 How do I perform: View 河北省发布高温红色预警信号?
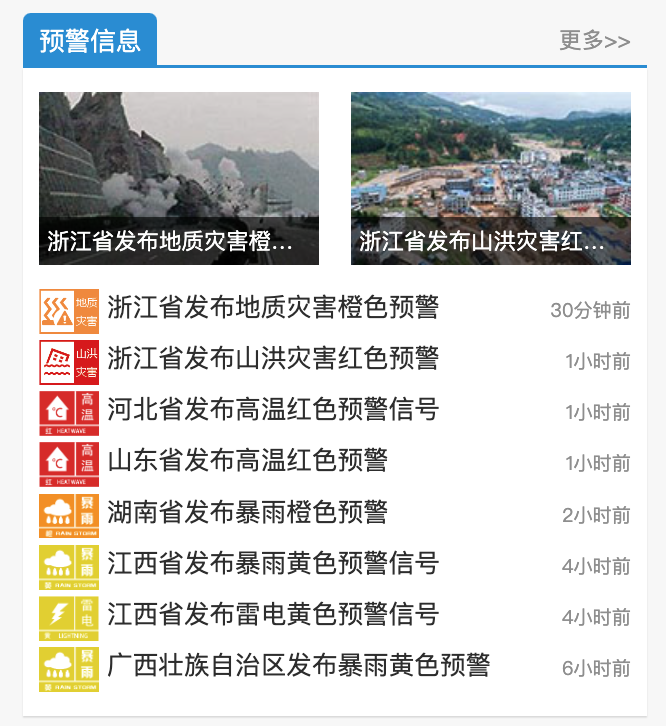273,410
